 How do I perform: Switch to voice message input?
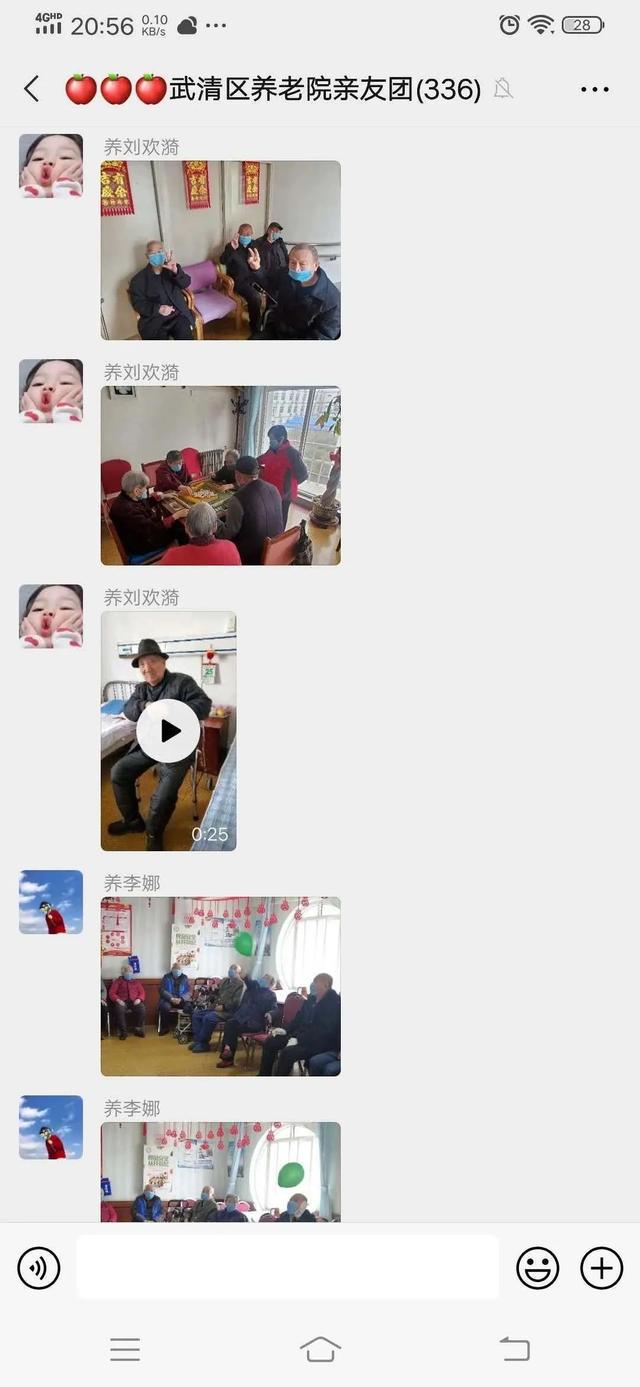39,1268
